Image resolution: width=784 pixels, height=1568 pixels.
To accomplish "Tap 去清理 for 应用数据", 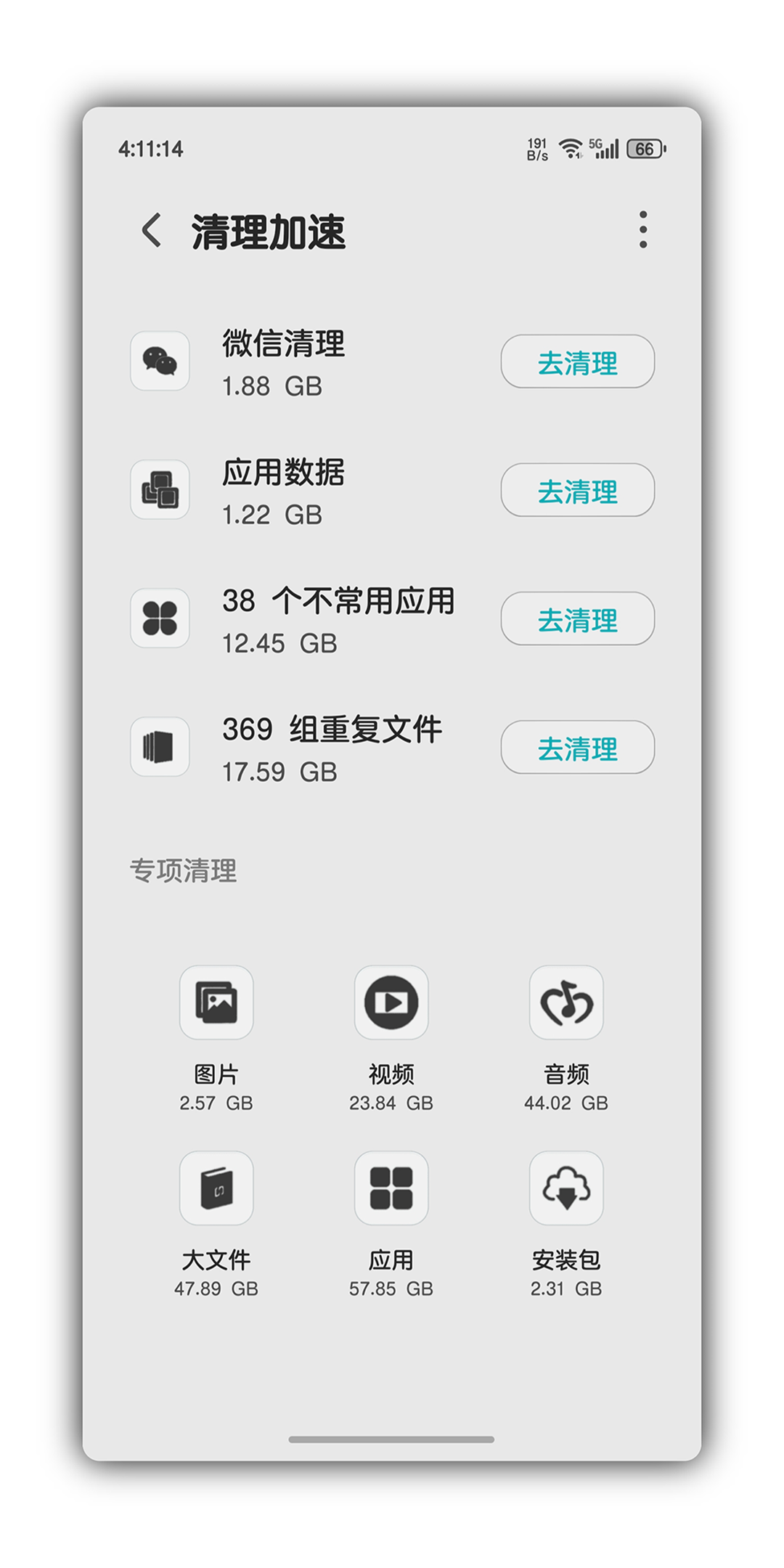I will pyautogui.click(x=577, y=490).
